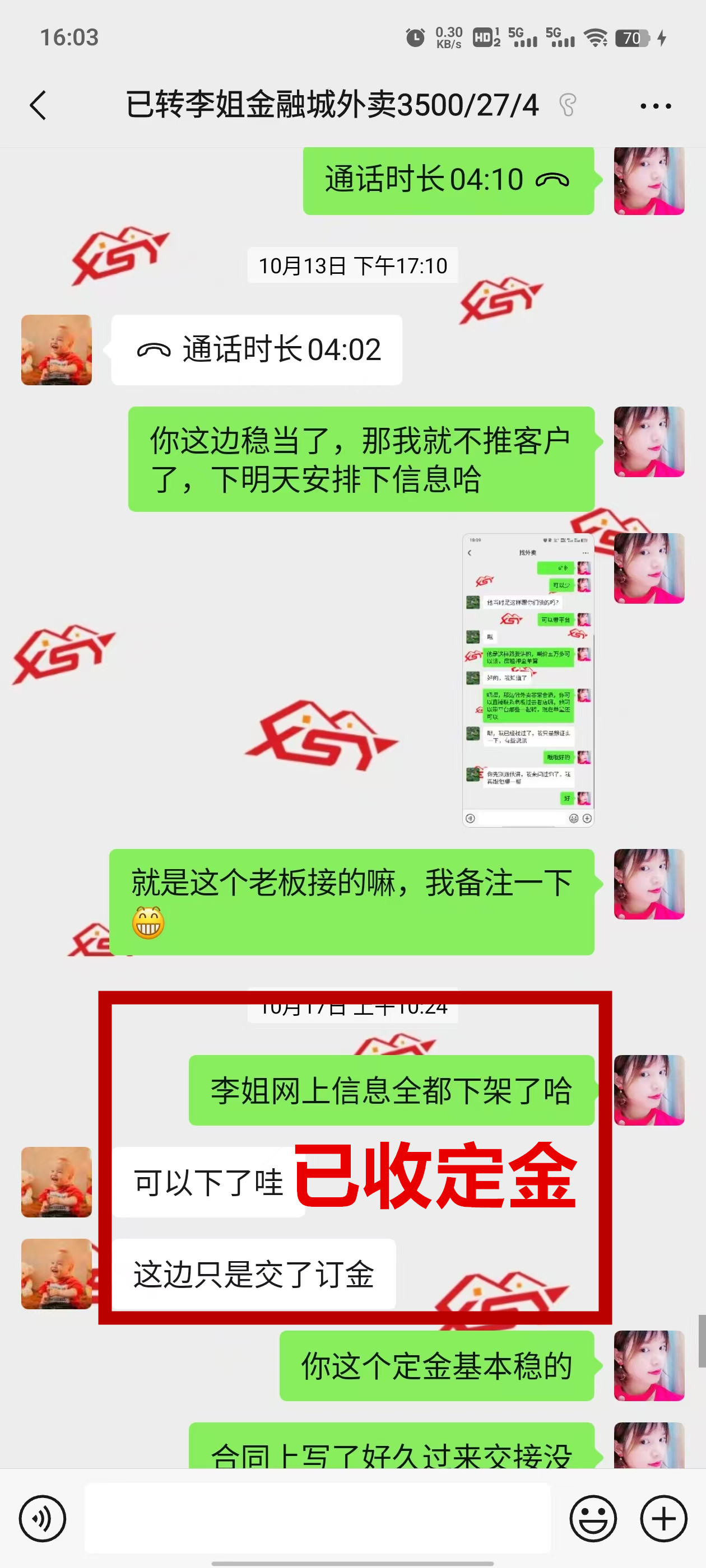Open the emoji picker
This screenshot has width=706, height=1568.
click(x=593, y=1518)
